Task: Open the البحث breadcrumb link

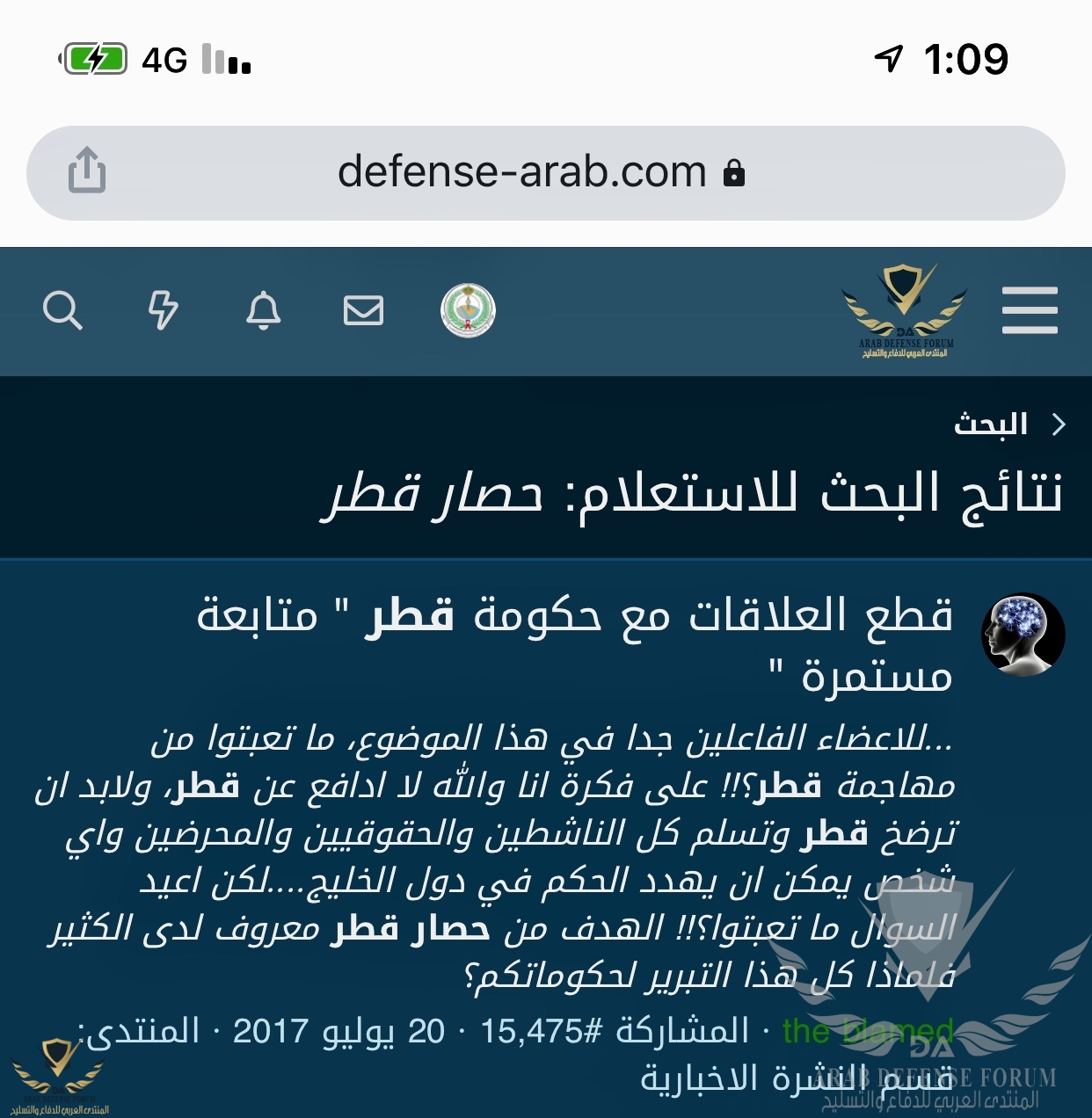Action: pos(991,425)
